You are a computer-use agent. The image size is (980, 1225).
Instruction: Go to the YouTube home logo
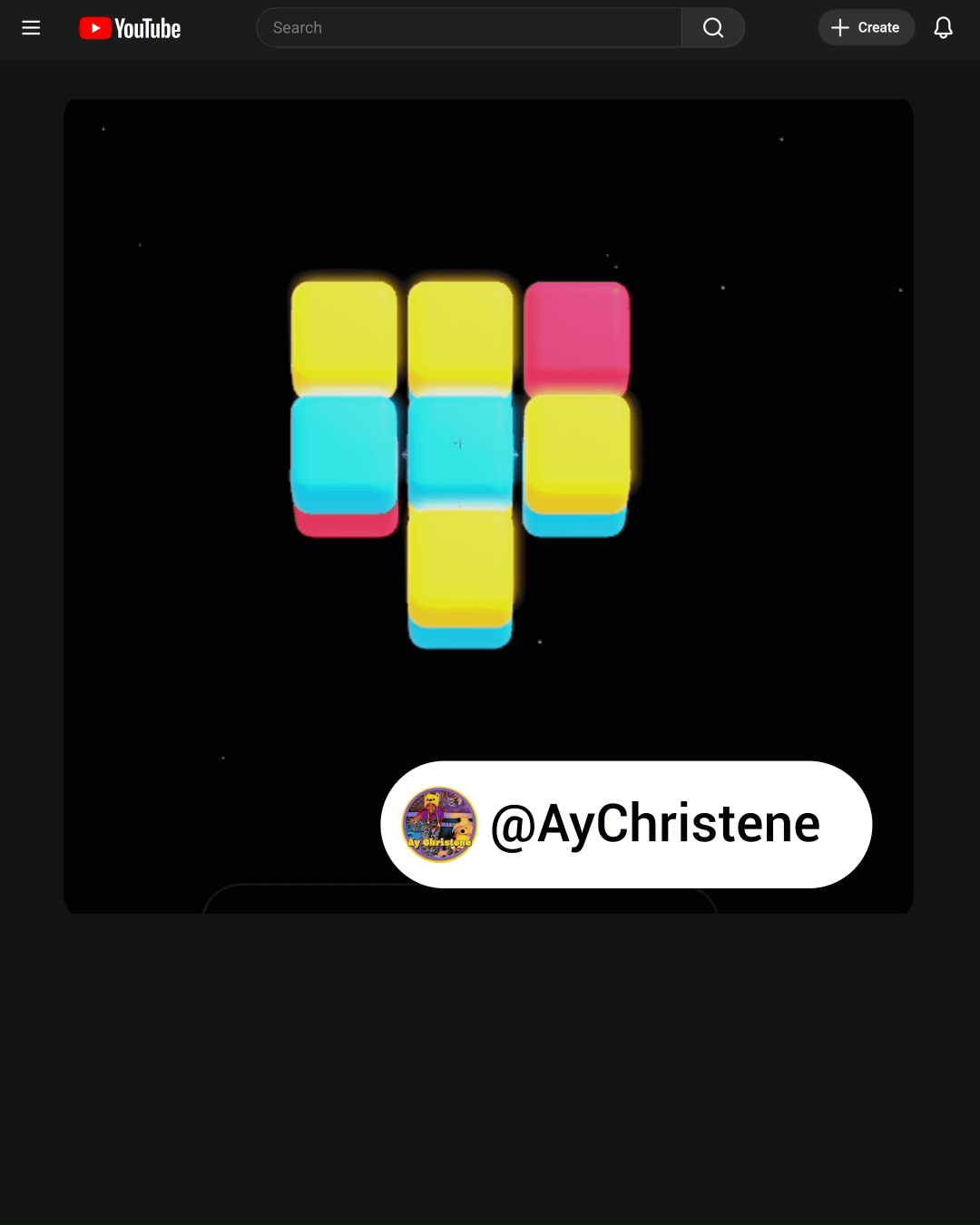[x=130, y=28]
